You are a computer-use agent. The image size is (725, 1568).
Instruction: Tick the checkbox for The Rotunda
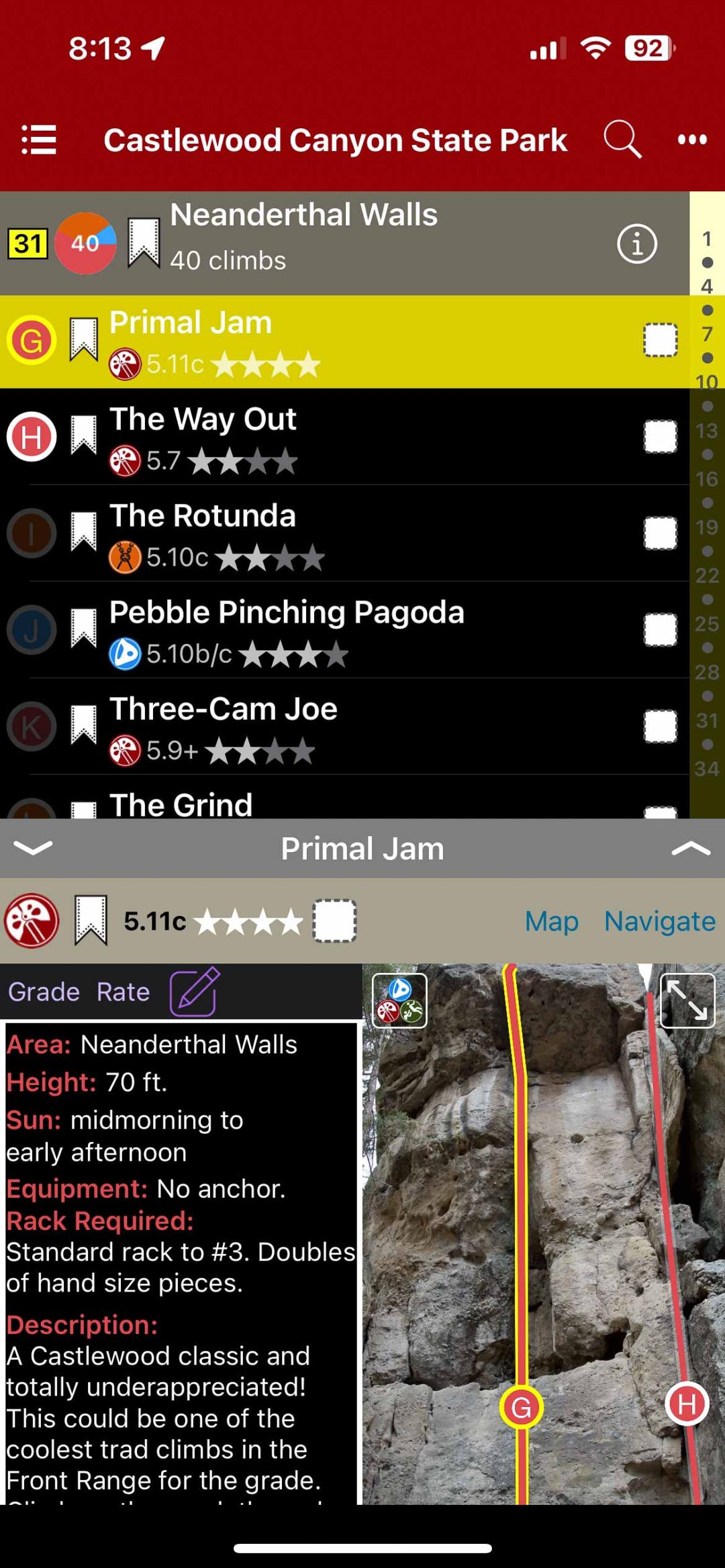click(661, 533)
